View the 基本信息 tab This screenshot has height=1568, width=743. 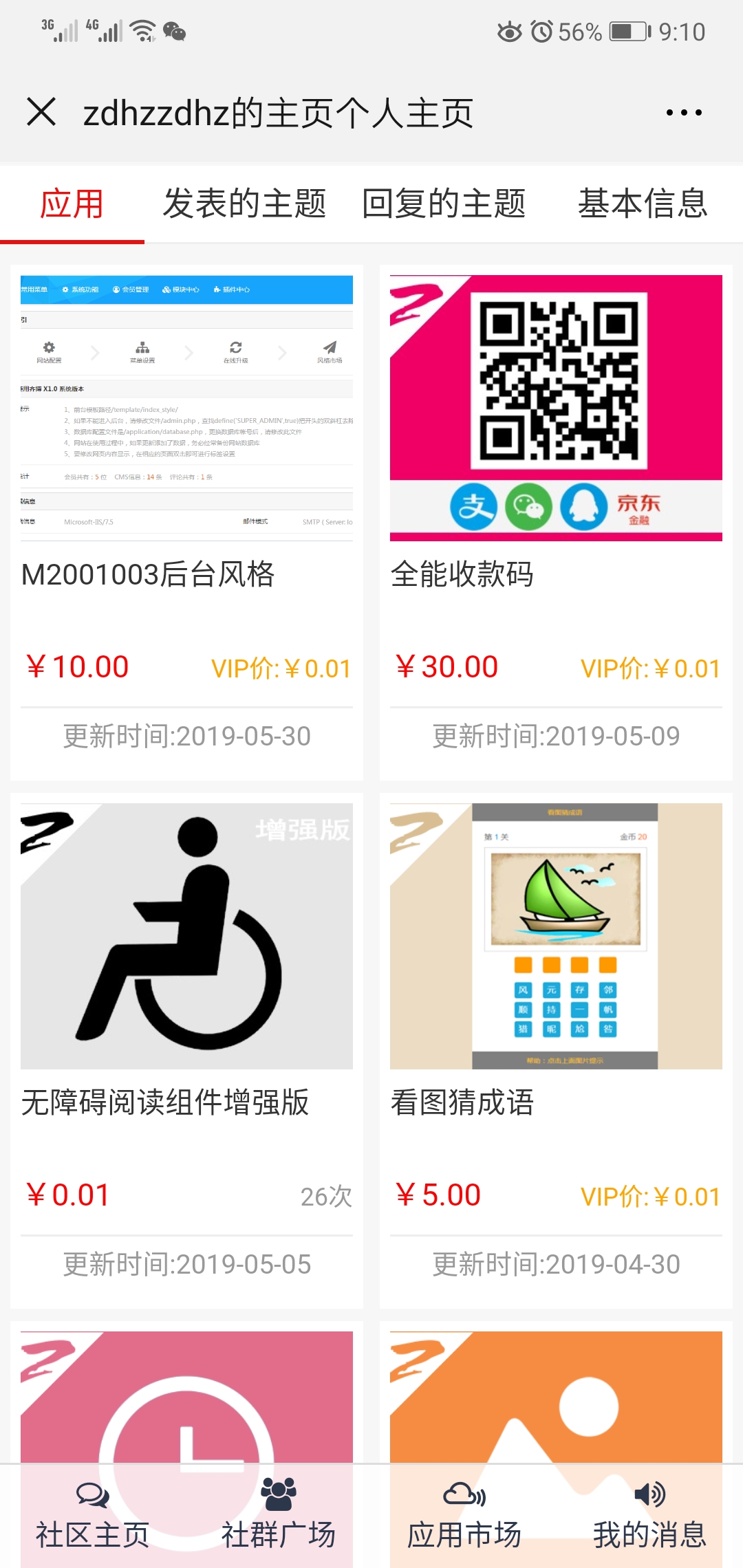click(643, 204)
